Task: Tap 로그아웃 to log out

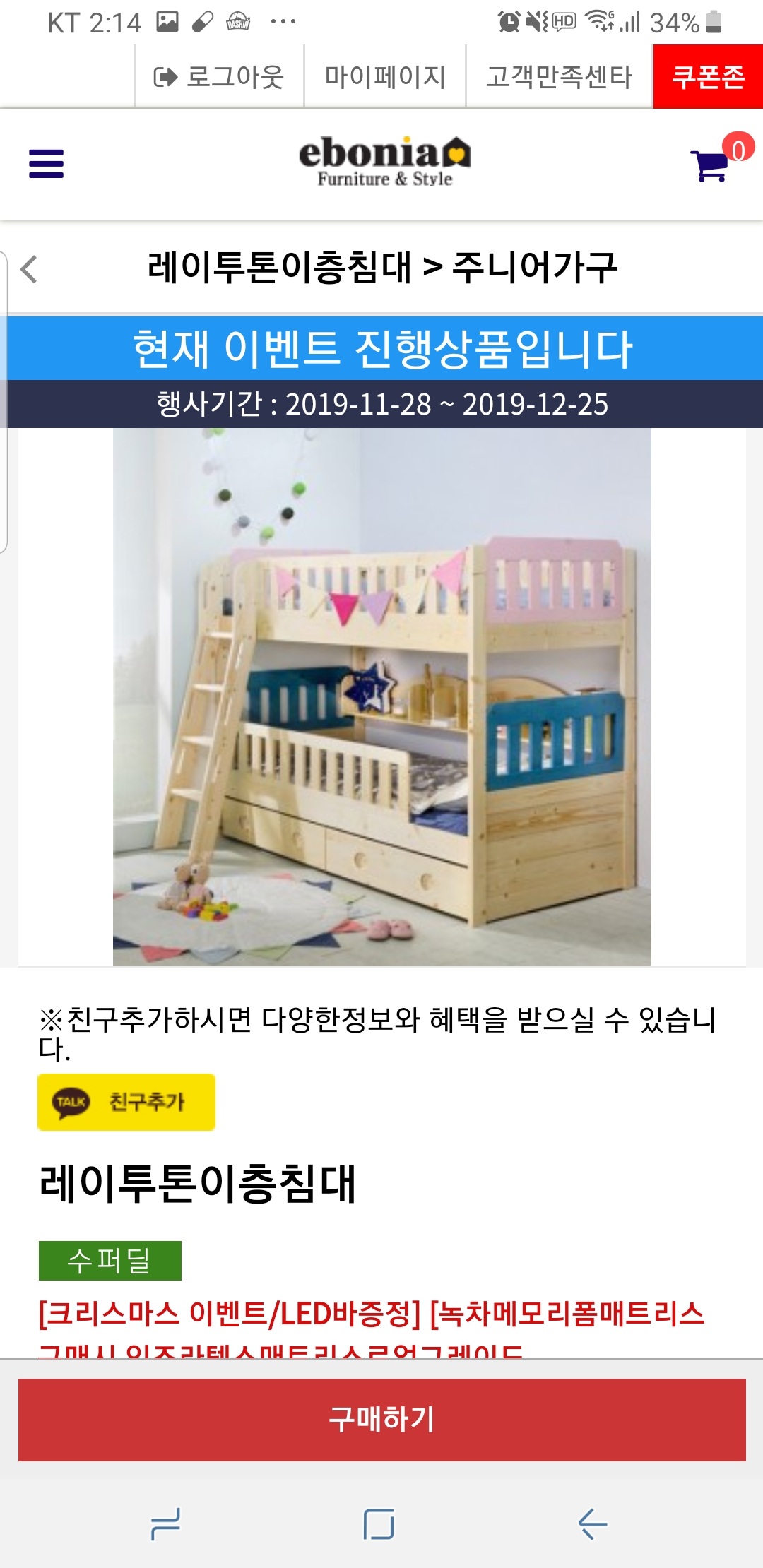Action: click(x=219, y=76)
